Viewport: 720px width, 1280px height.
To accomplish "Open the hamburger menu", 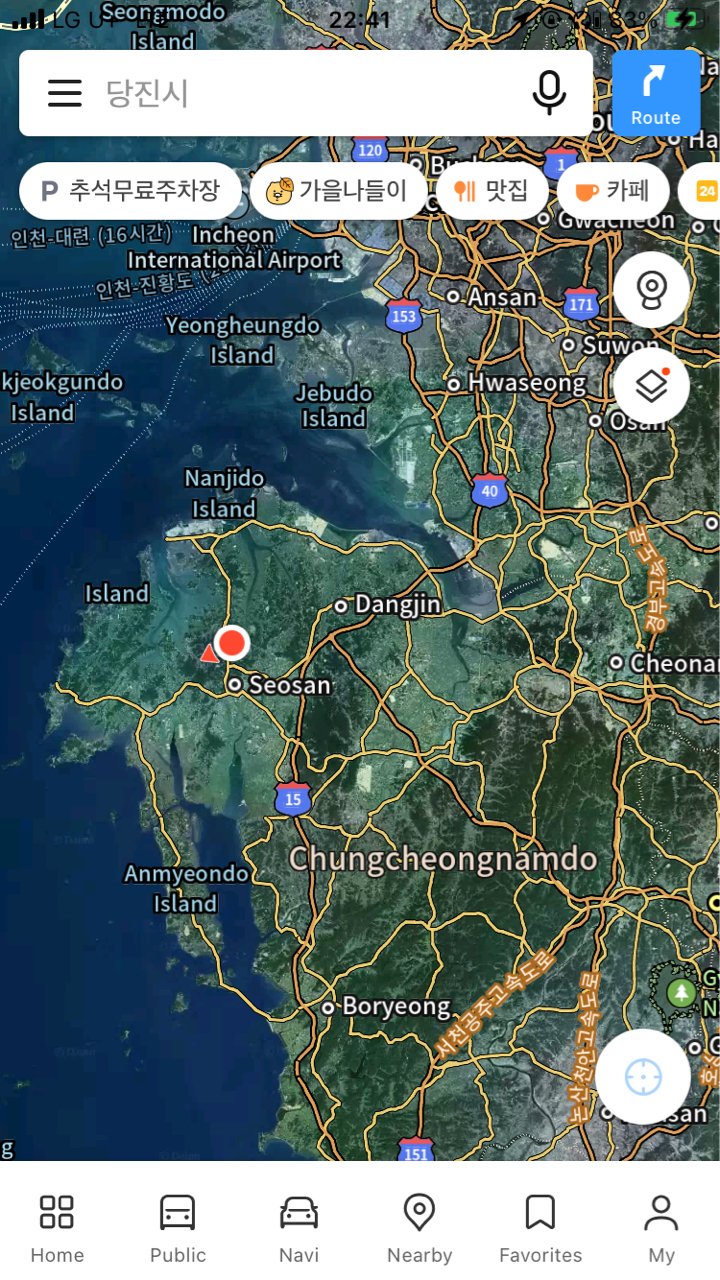I will (x=65, y=93).
